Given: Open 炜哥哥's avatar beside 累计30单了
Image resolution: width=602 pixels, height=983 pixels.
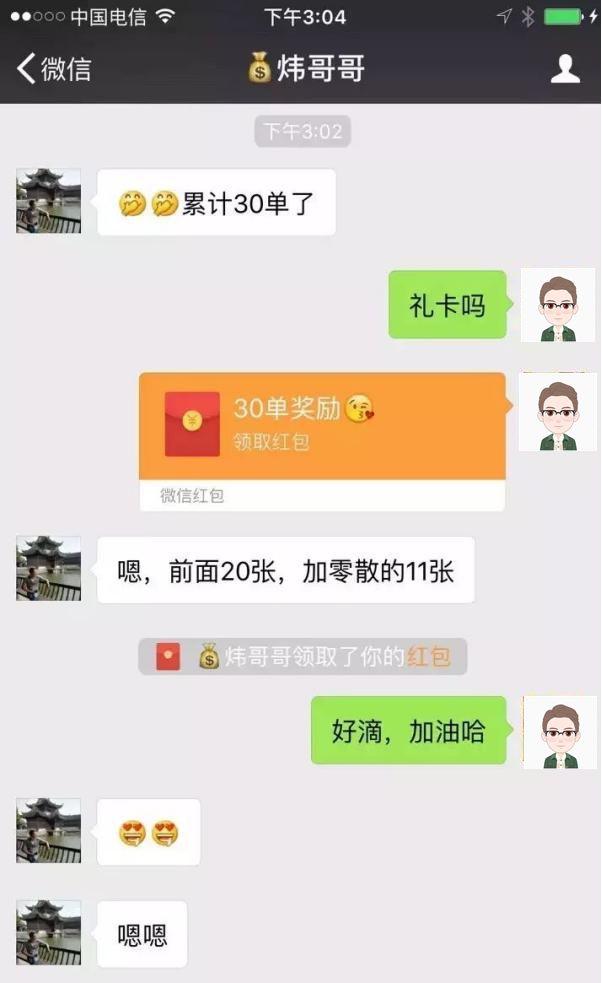Looking at the screenshot, I should point(48,201).
